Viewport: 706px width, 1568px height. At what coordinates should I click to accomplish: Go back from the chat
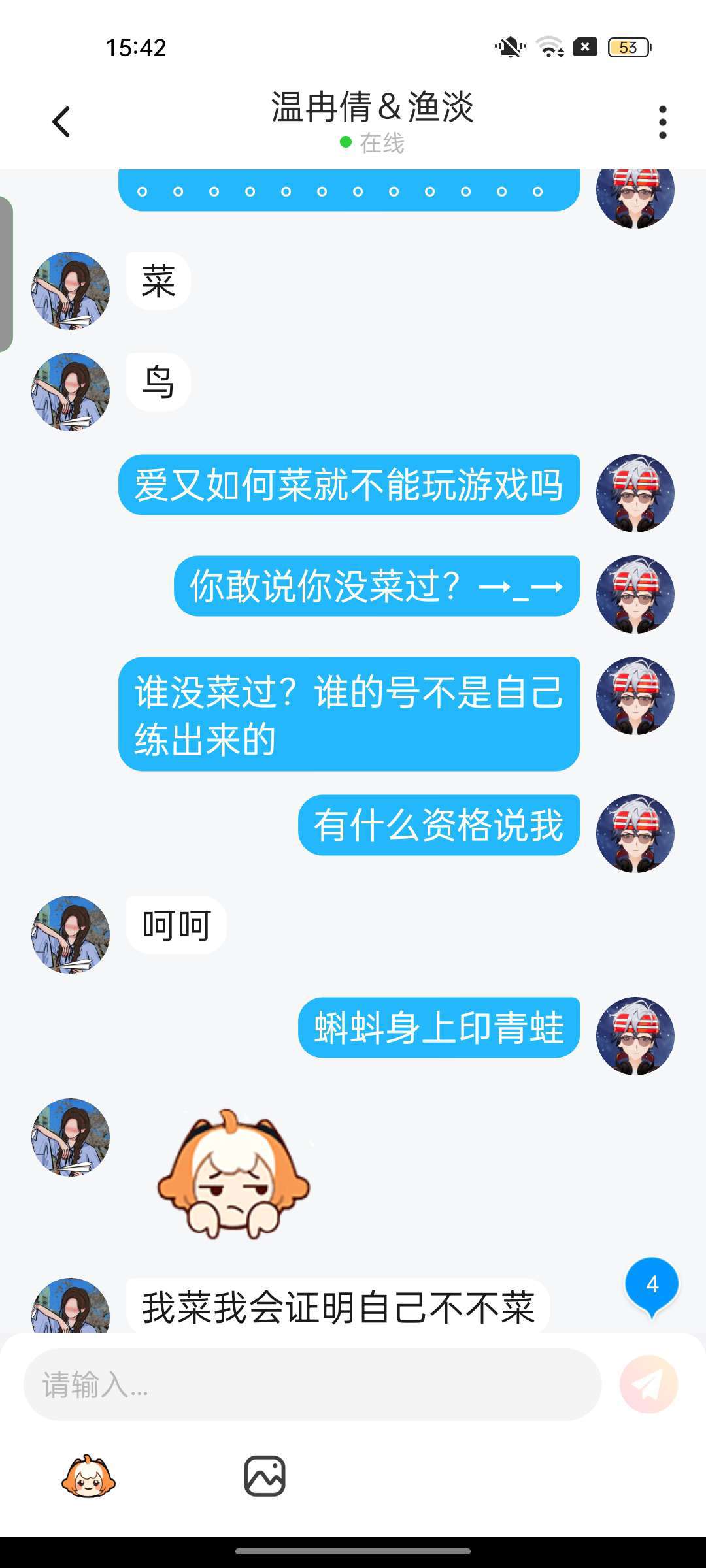click(61, 122)
